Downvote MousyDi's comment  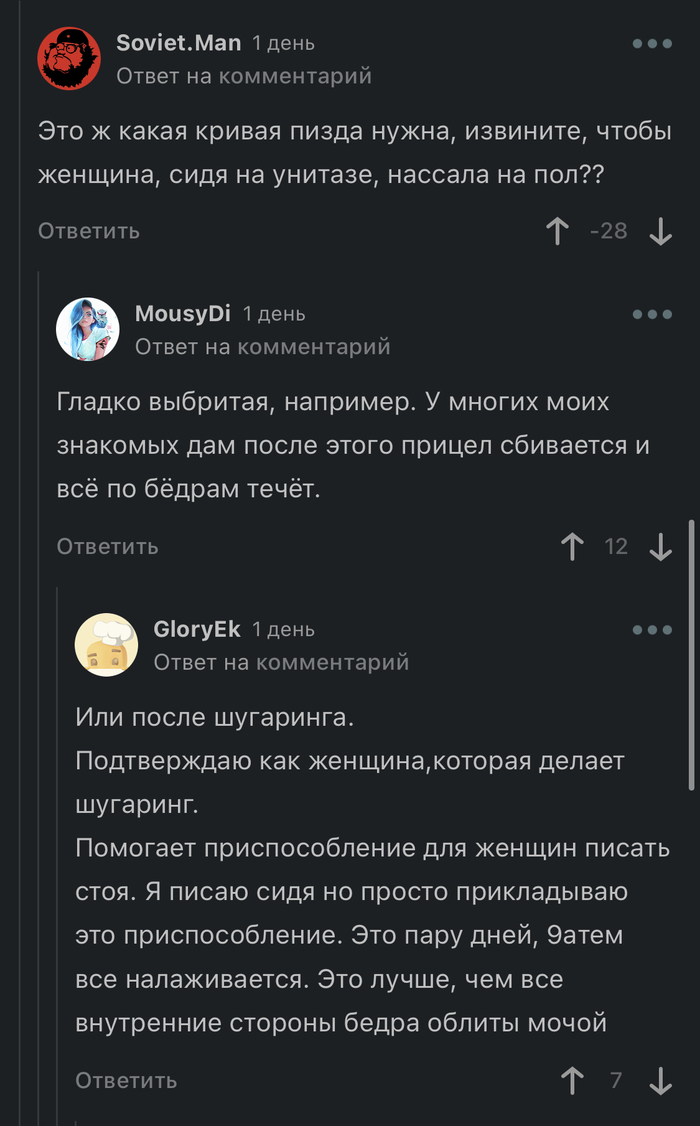pyautogui.click(x=660, y=547)
